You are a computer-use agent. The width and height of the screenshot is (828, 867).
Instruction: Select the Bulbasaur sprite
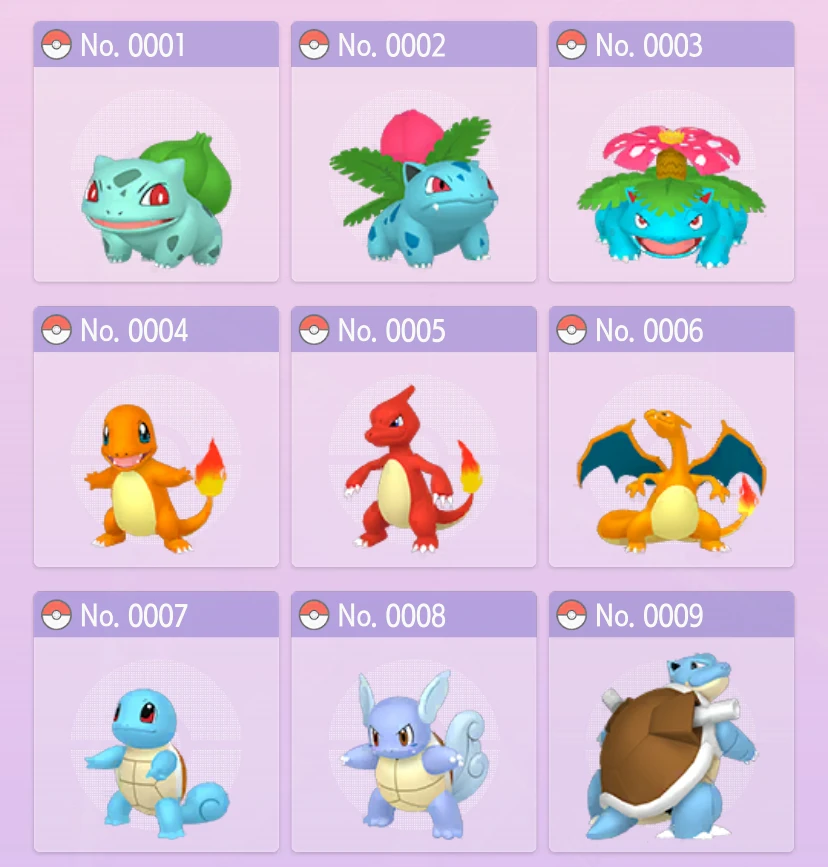point(155,195)
